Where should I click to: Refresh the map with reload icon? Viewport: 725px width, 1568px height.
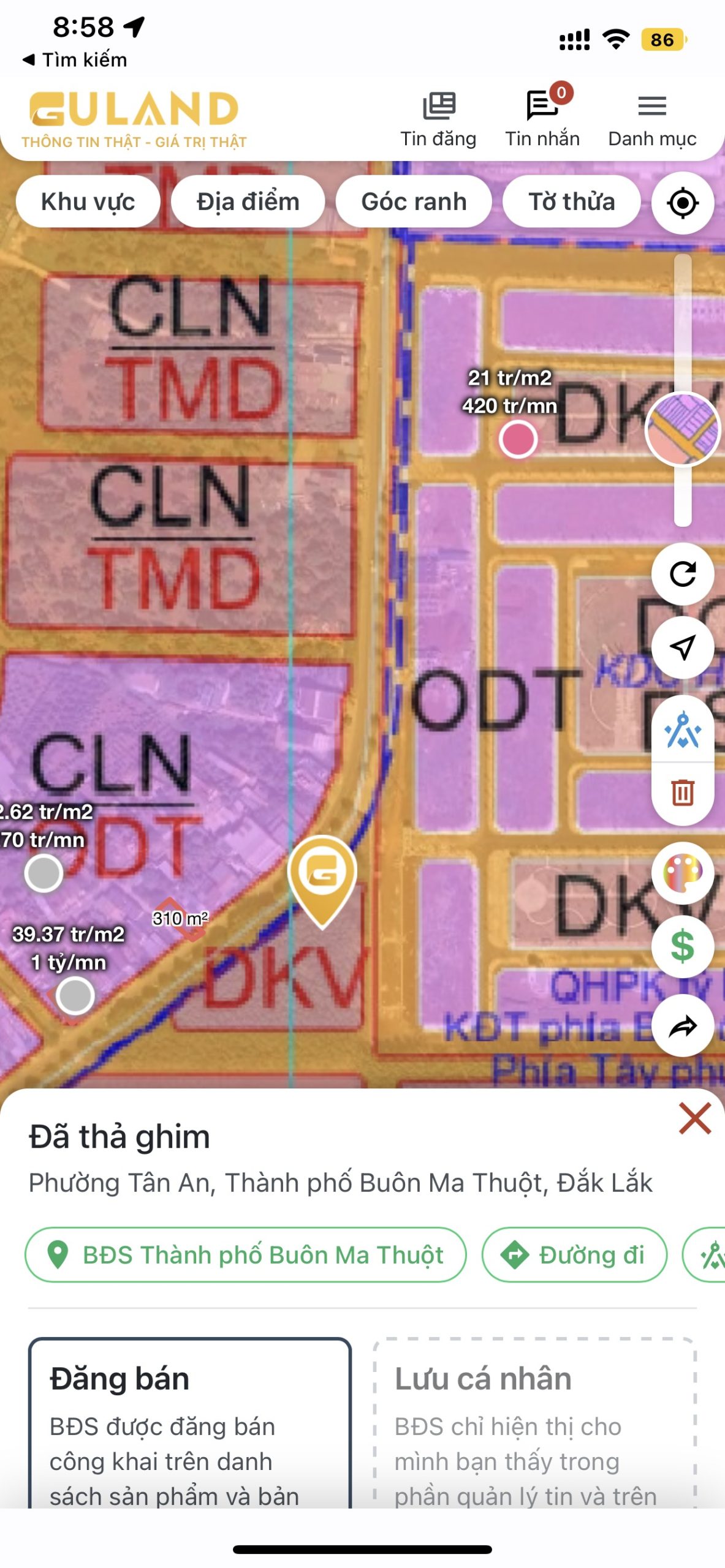[682, 574]
